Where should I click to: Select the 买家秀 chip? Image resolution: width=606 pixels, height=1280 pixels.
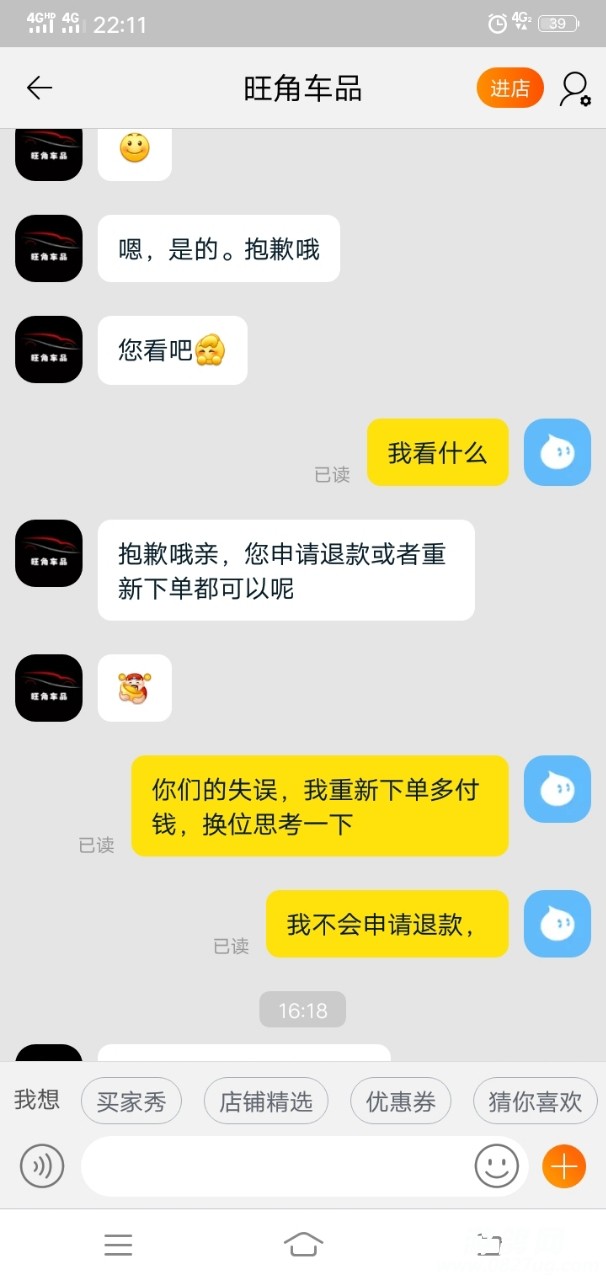pyautogui.click(x=131, y=1102)
